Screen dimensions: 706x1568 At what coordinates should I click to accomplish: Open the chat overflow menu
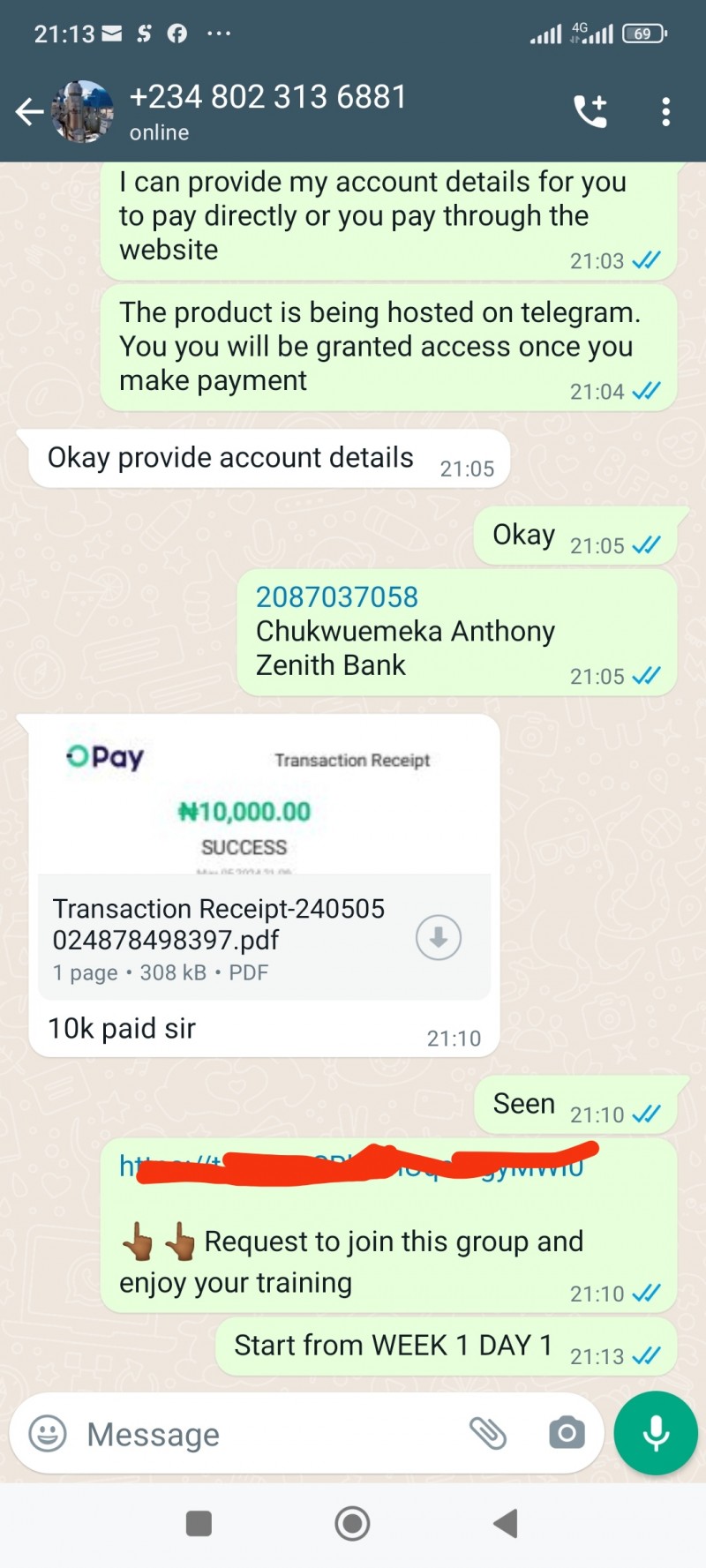[x=666, y=112]
